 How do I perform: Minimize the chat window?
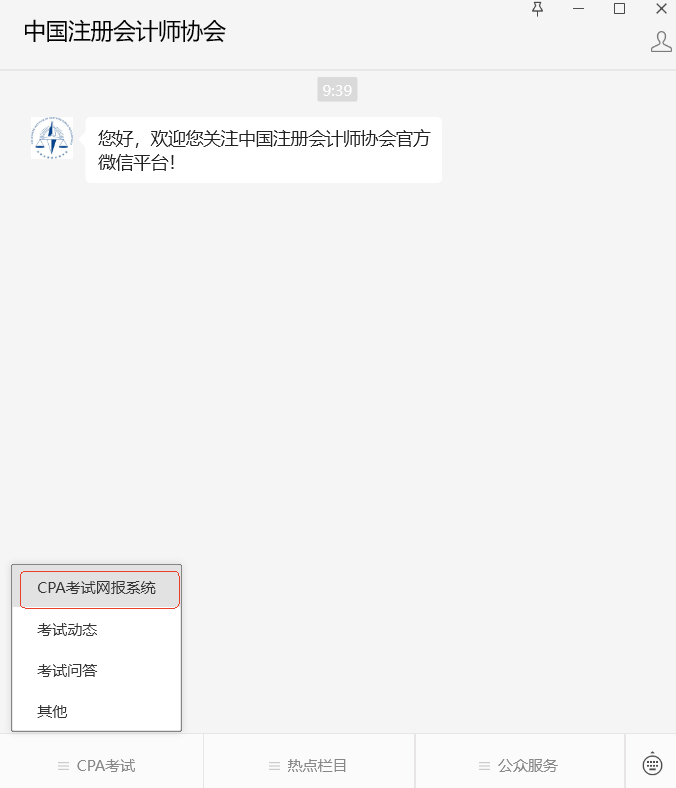[x=579, y=9]
